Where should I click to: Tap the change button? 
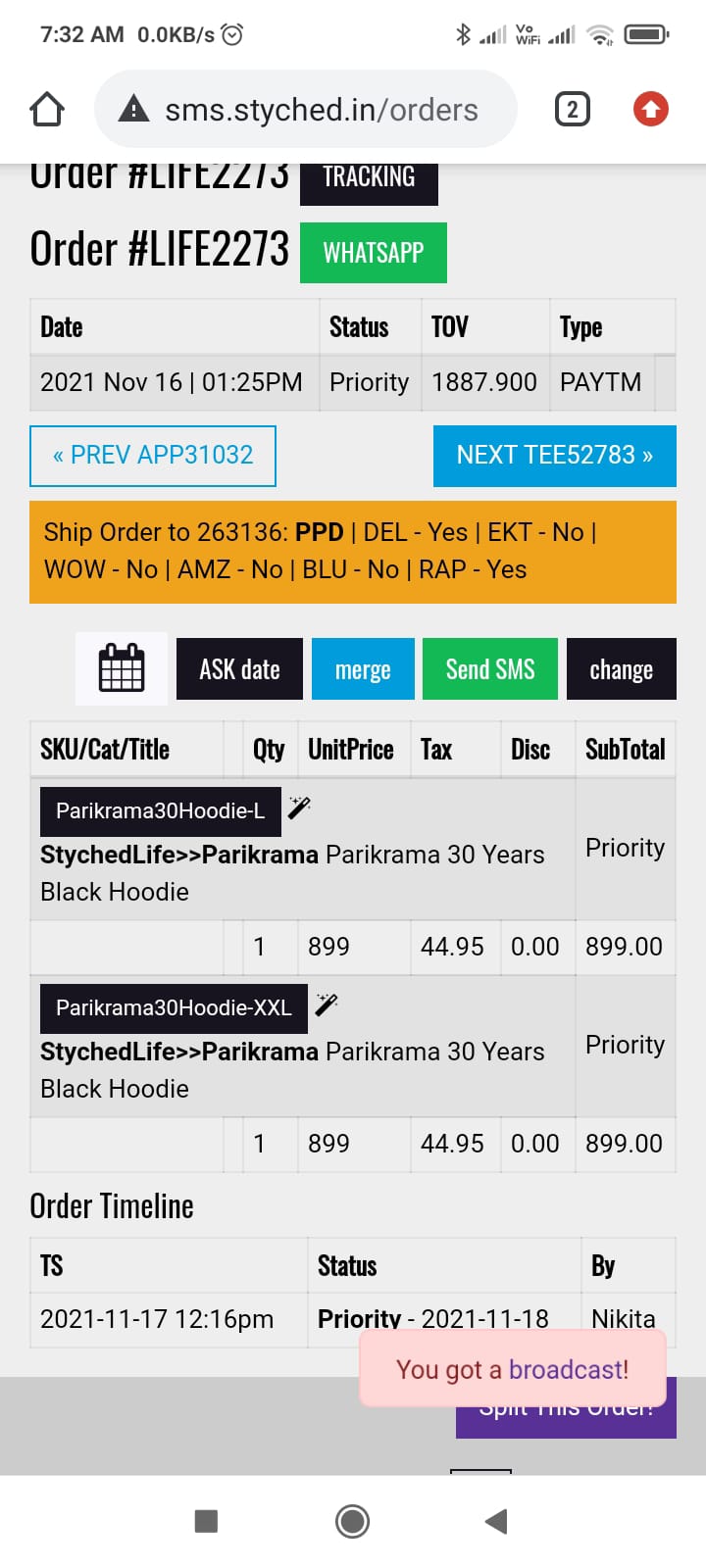click(622, 669)
